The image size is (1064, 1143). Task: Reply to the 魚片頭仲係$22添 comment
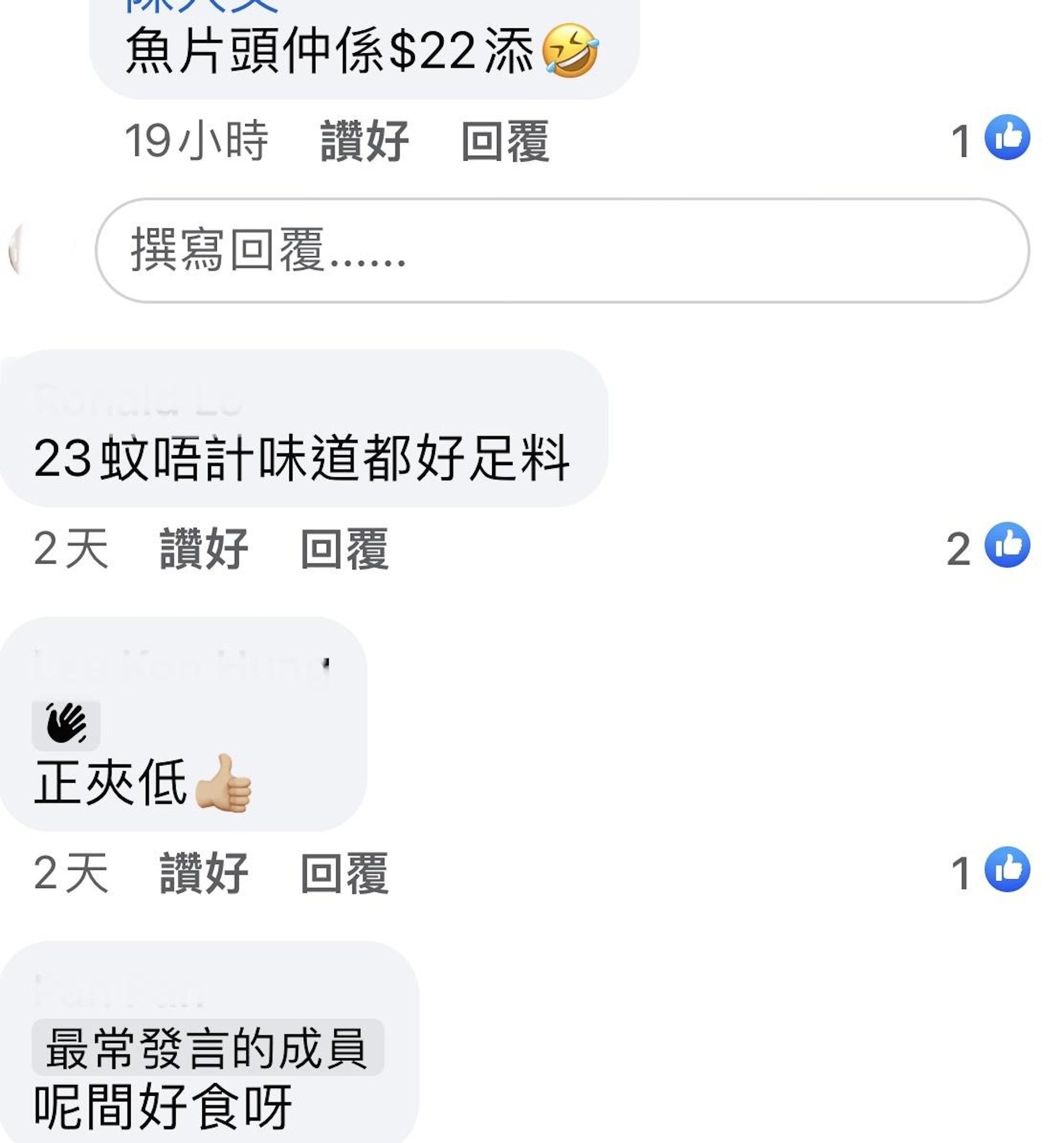[505, 141]
